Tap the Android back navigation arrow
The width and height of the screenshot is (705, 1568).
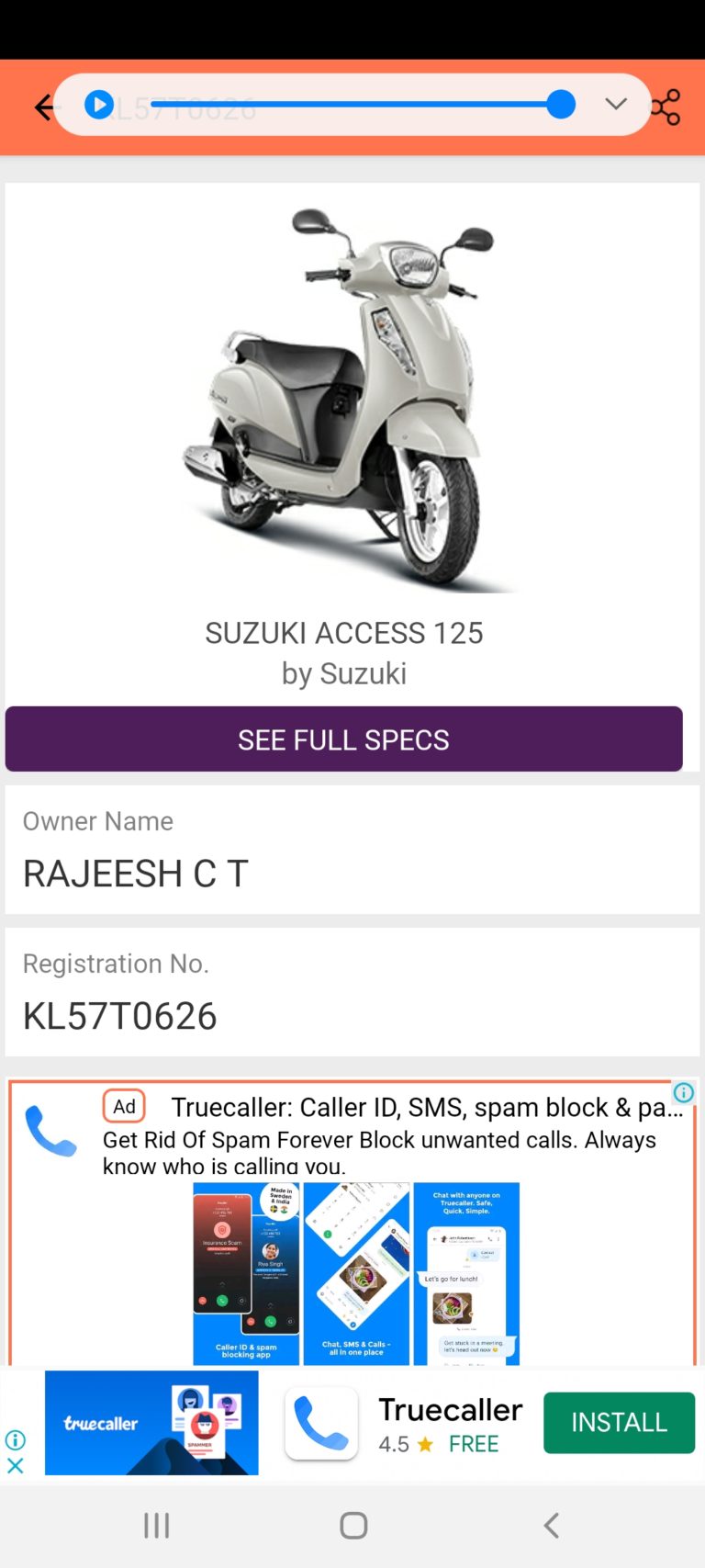[x=550, y=1524]
